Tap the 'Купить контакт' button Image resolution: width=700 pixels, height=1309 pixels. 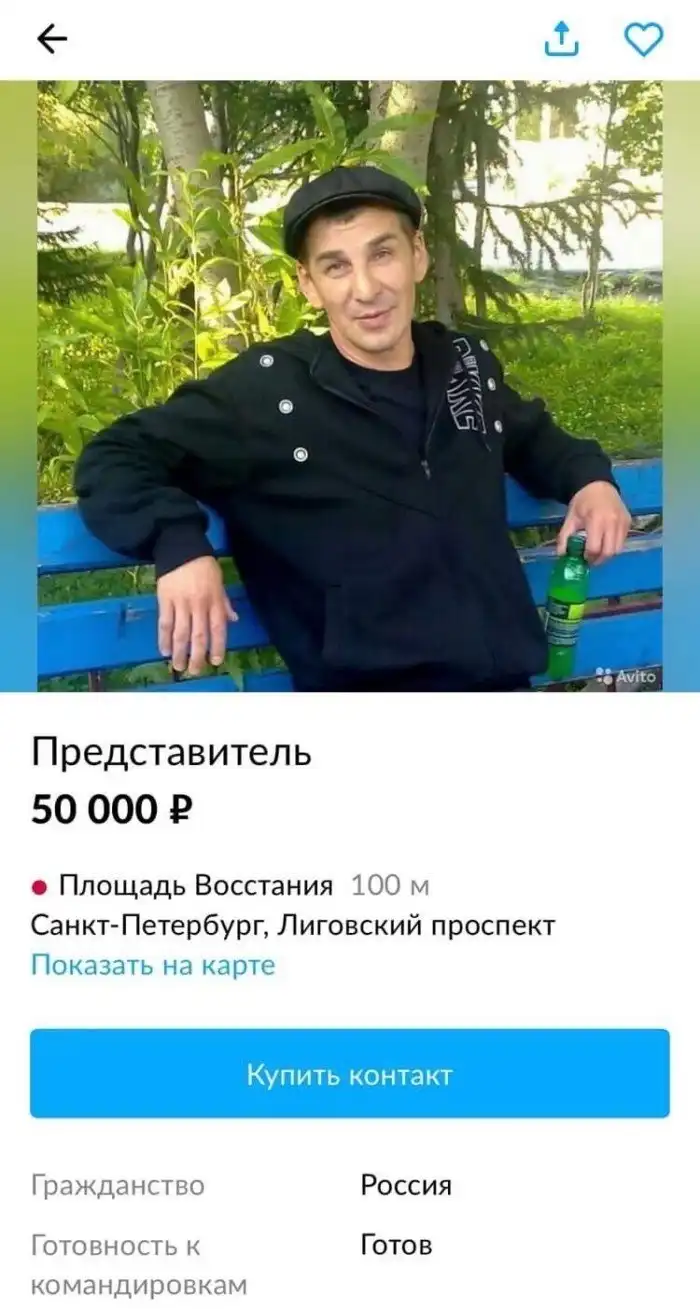(x=349, y=1074)
